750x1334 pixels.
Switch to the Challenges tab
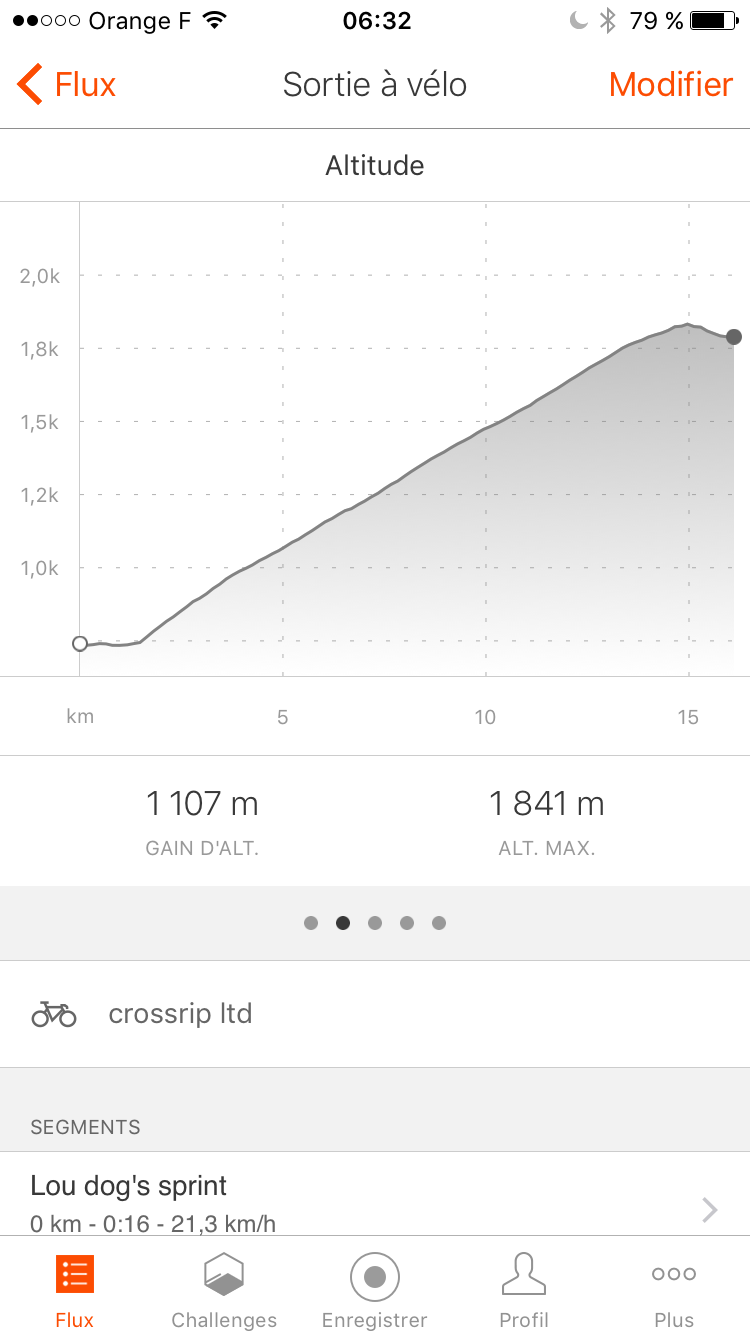pos(224,1290)
